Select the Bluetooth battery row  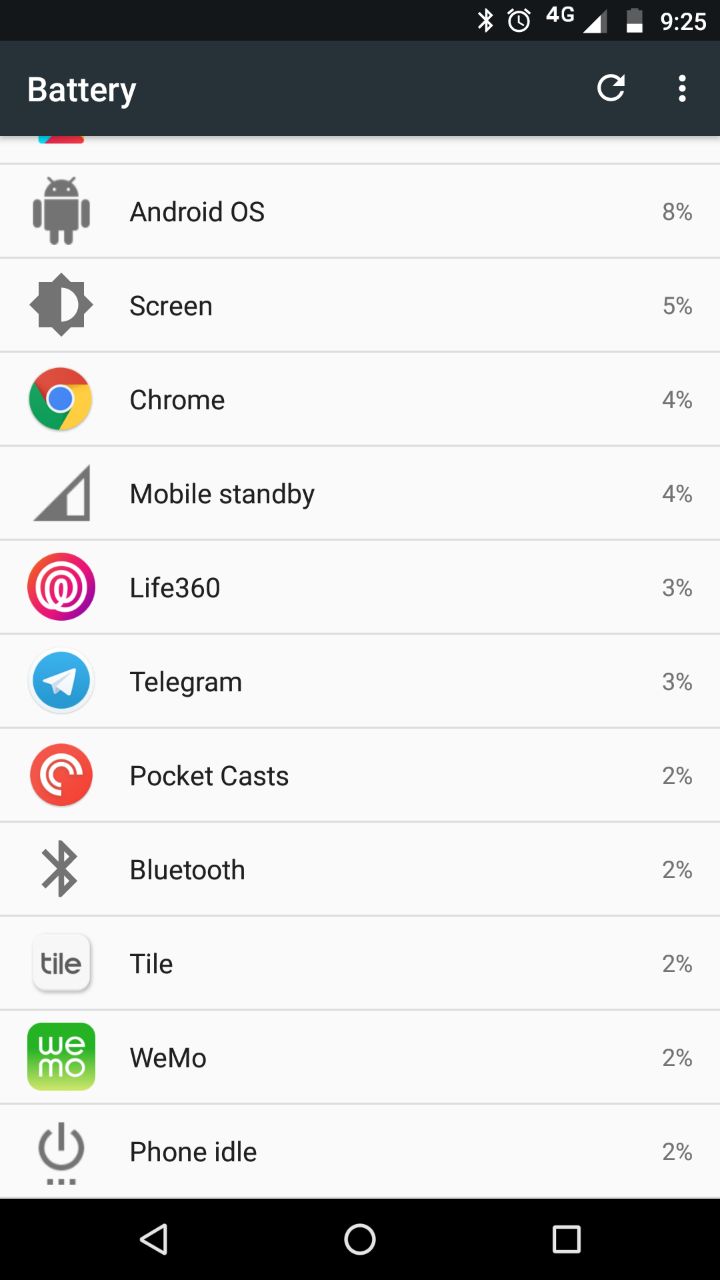click(x=360, y=869)
